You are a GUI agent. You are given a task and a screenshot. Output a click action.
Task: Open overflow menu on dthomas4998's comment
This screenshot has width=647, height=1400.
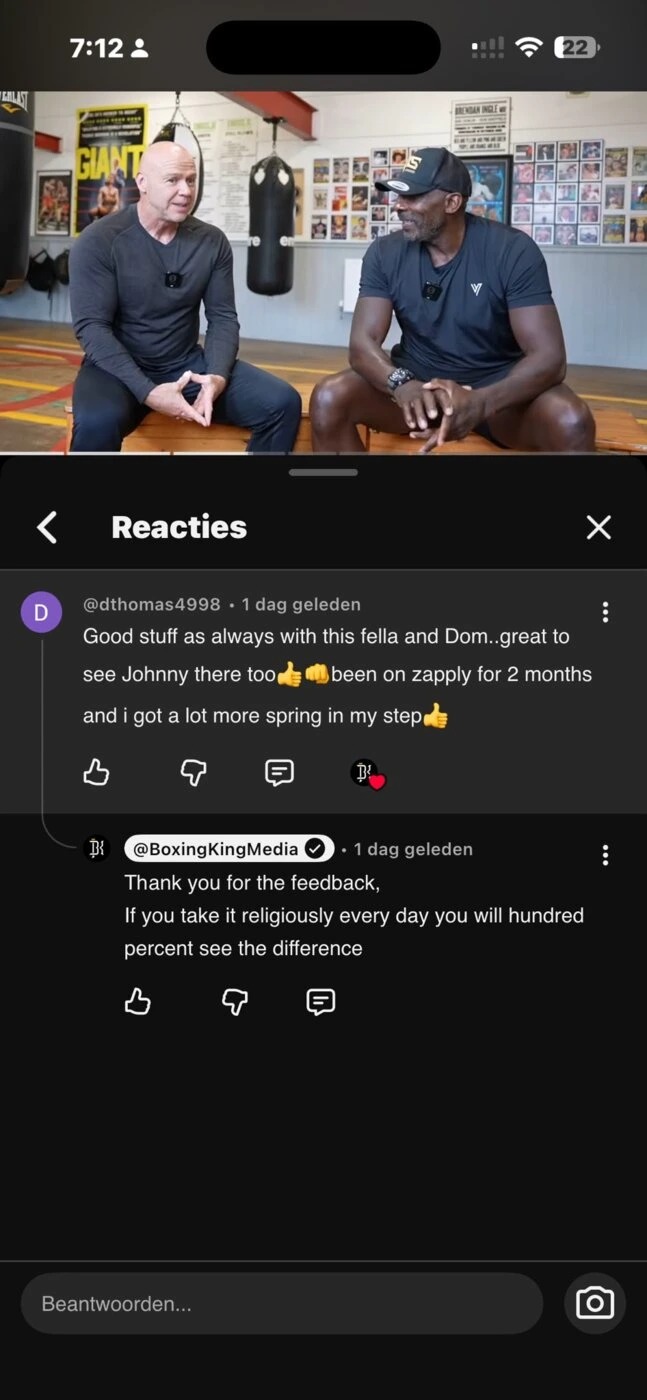[x=605, y=612]
